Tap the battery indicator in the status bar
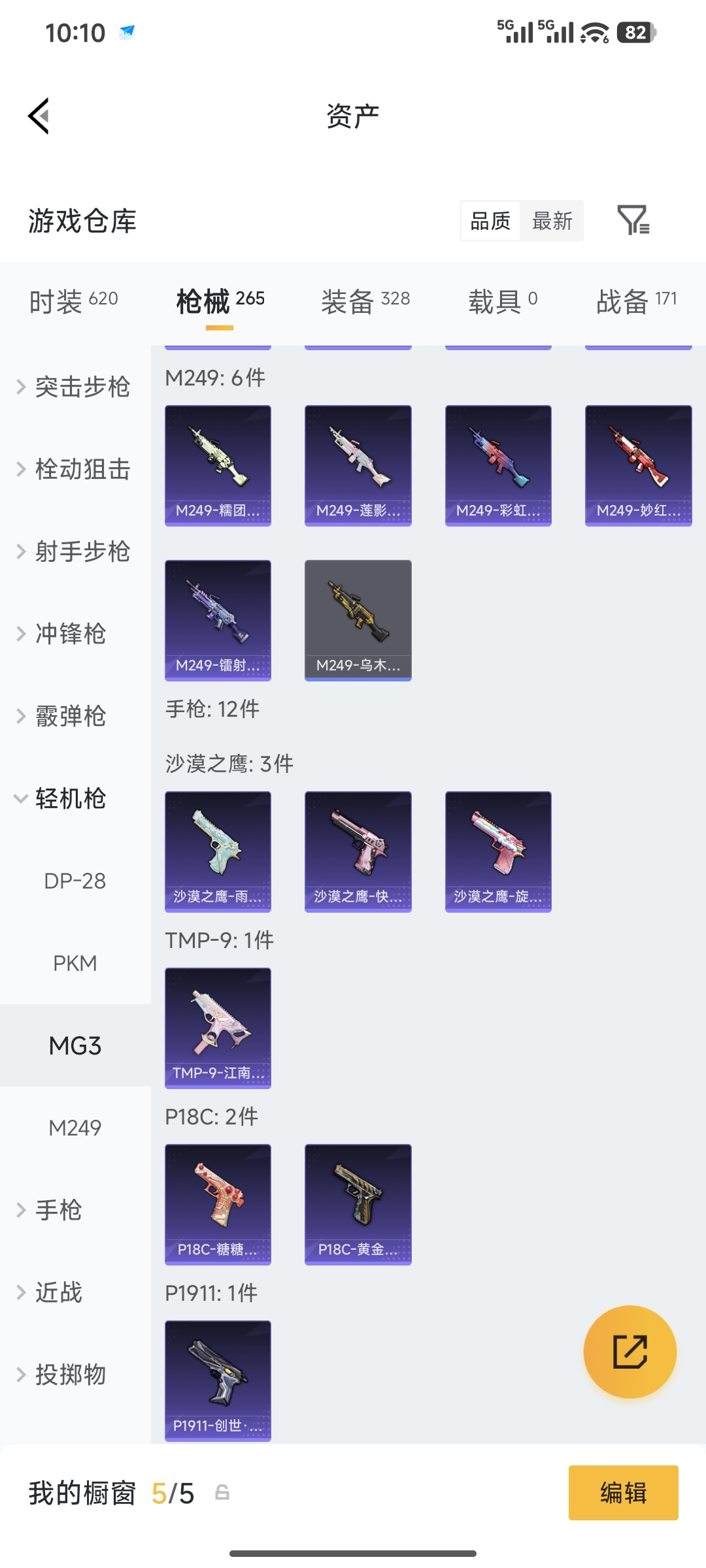Image resolution: width=706 pixels, height=1568 pixels. (637, 32)
